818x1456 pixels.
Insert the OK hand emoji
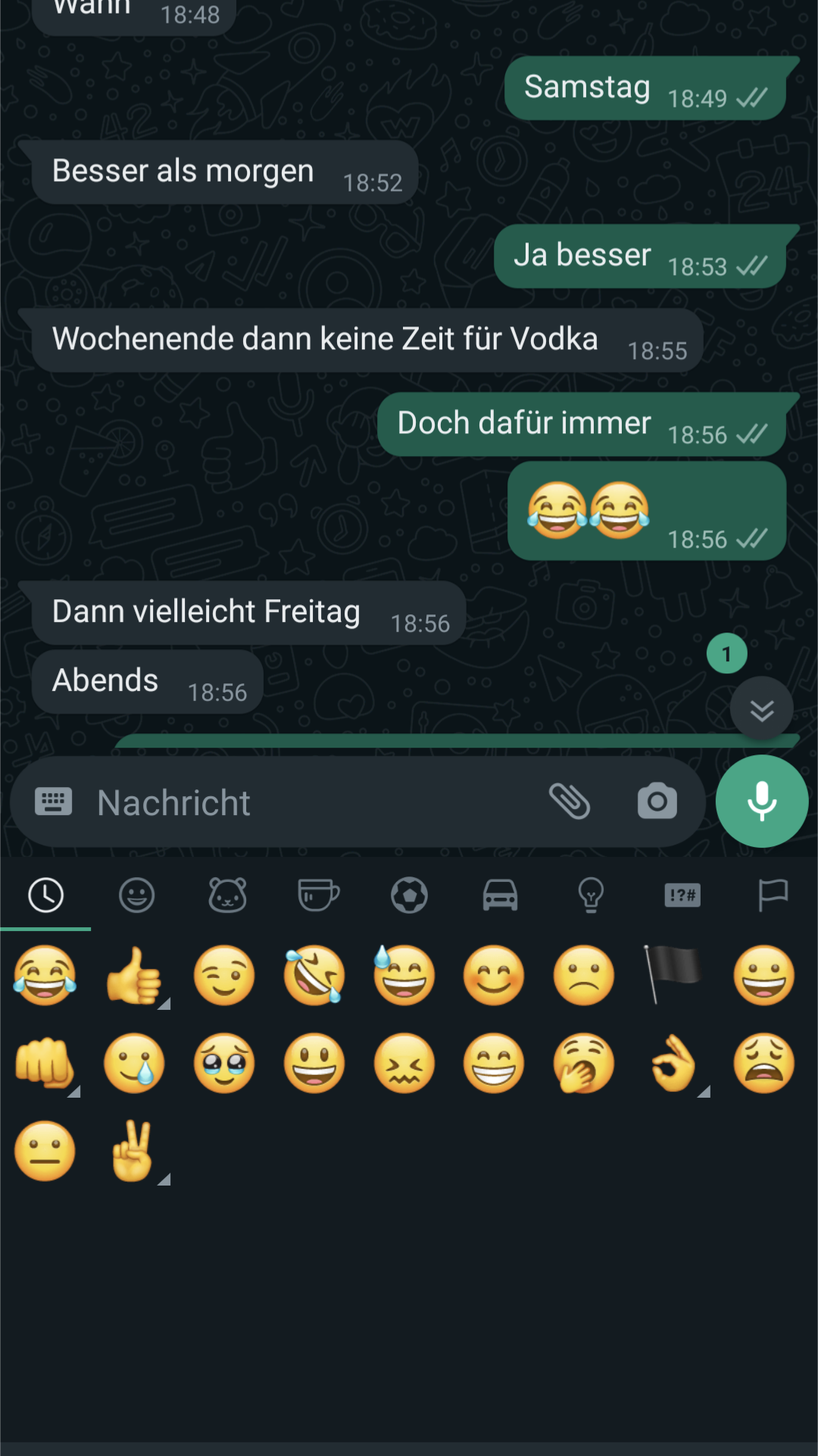(x=673, y=1064)
